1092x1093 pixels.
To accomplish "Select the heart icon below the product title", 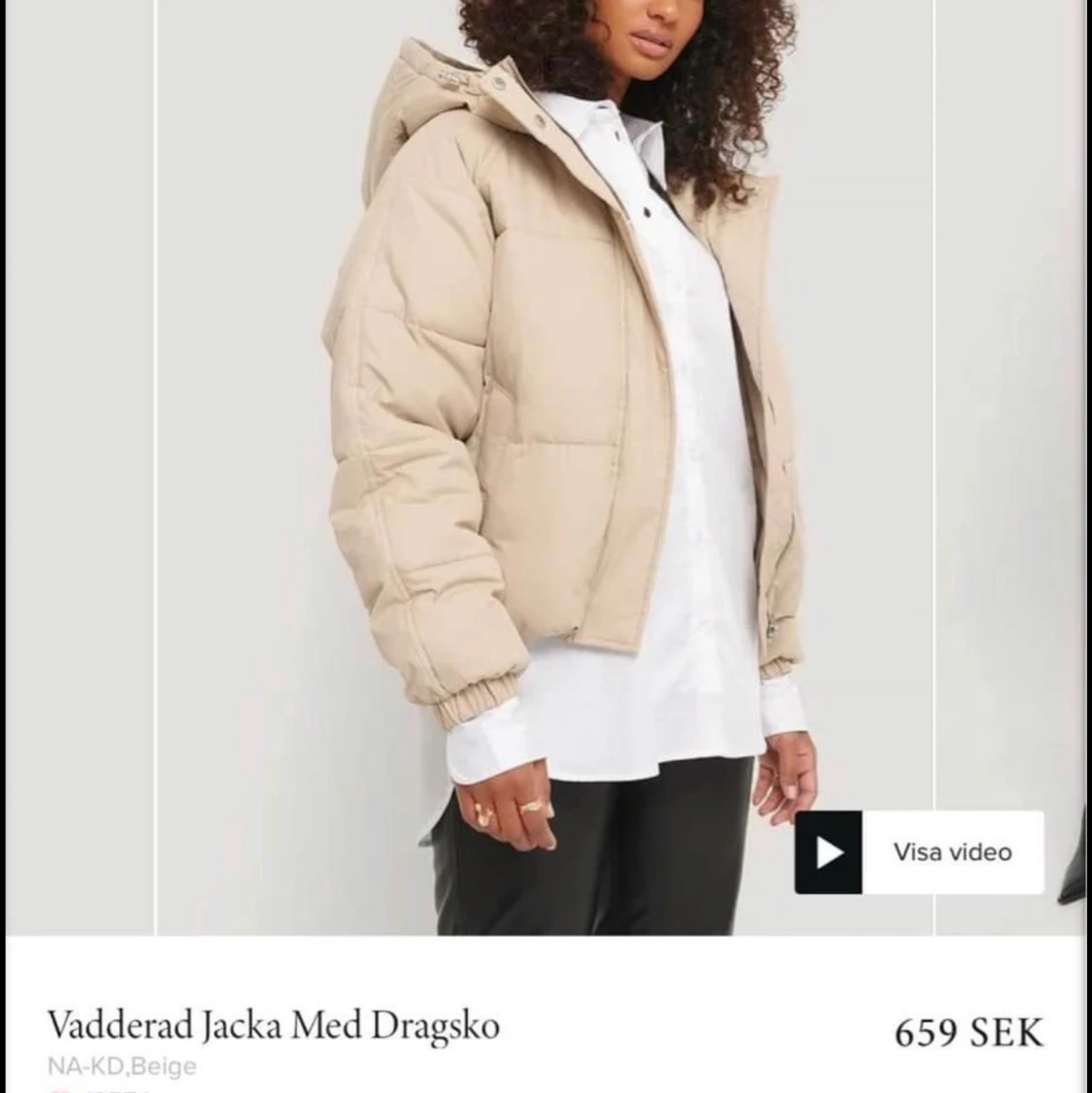I will [60, 1089].
